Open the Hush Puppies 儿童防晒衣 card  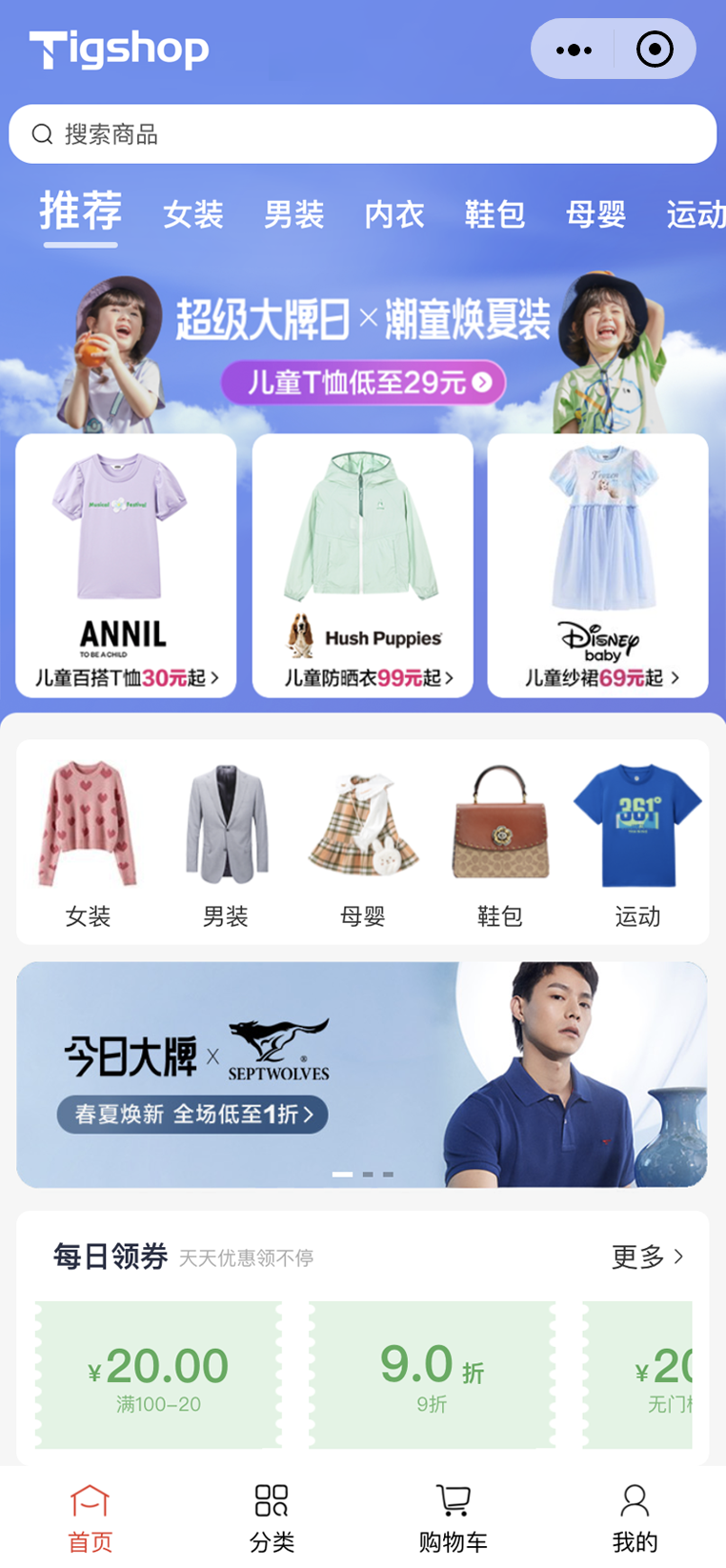tap(363, 566)
